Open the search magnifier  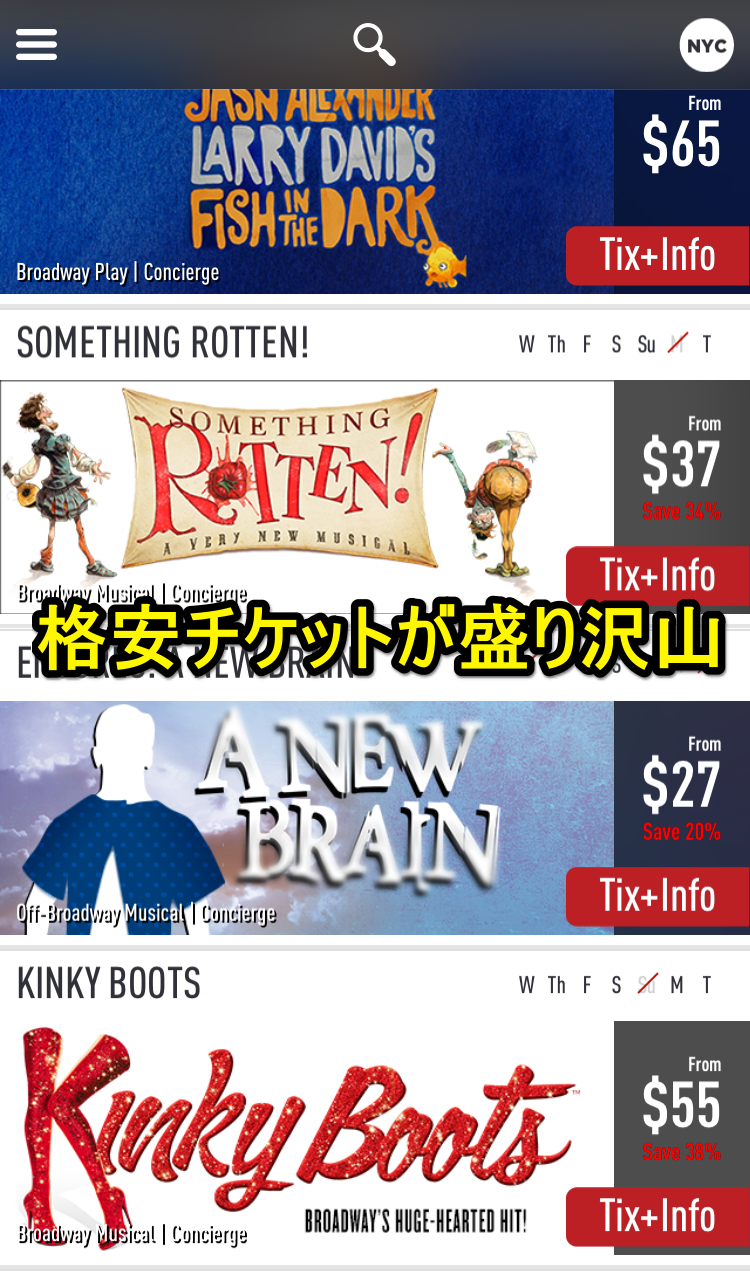(x=375, y=44)
